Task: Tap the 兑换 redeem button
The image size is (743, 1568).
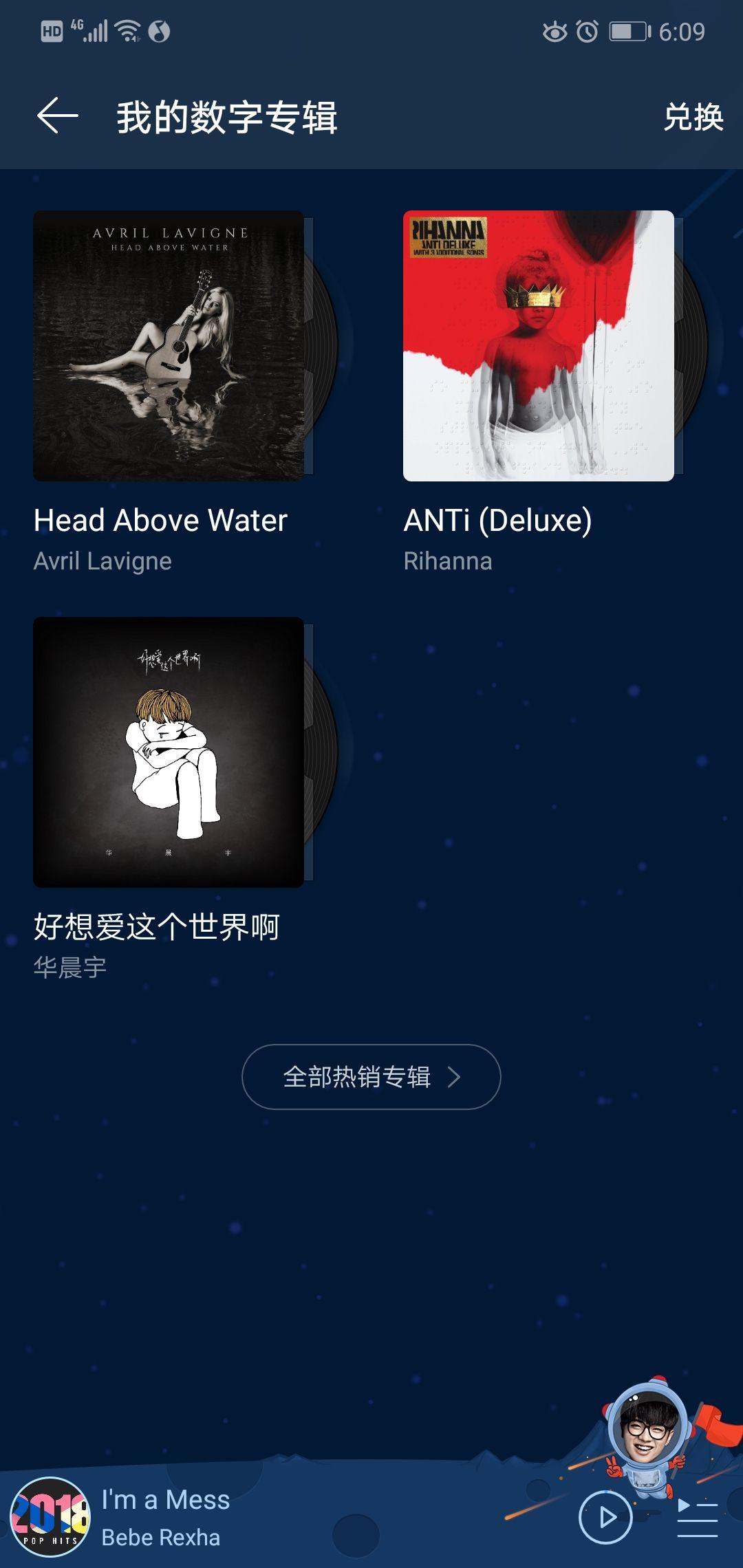Action: (693, 117)
